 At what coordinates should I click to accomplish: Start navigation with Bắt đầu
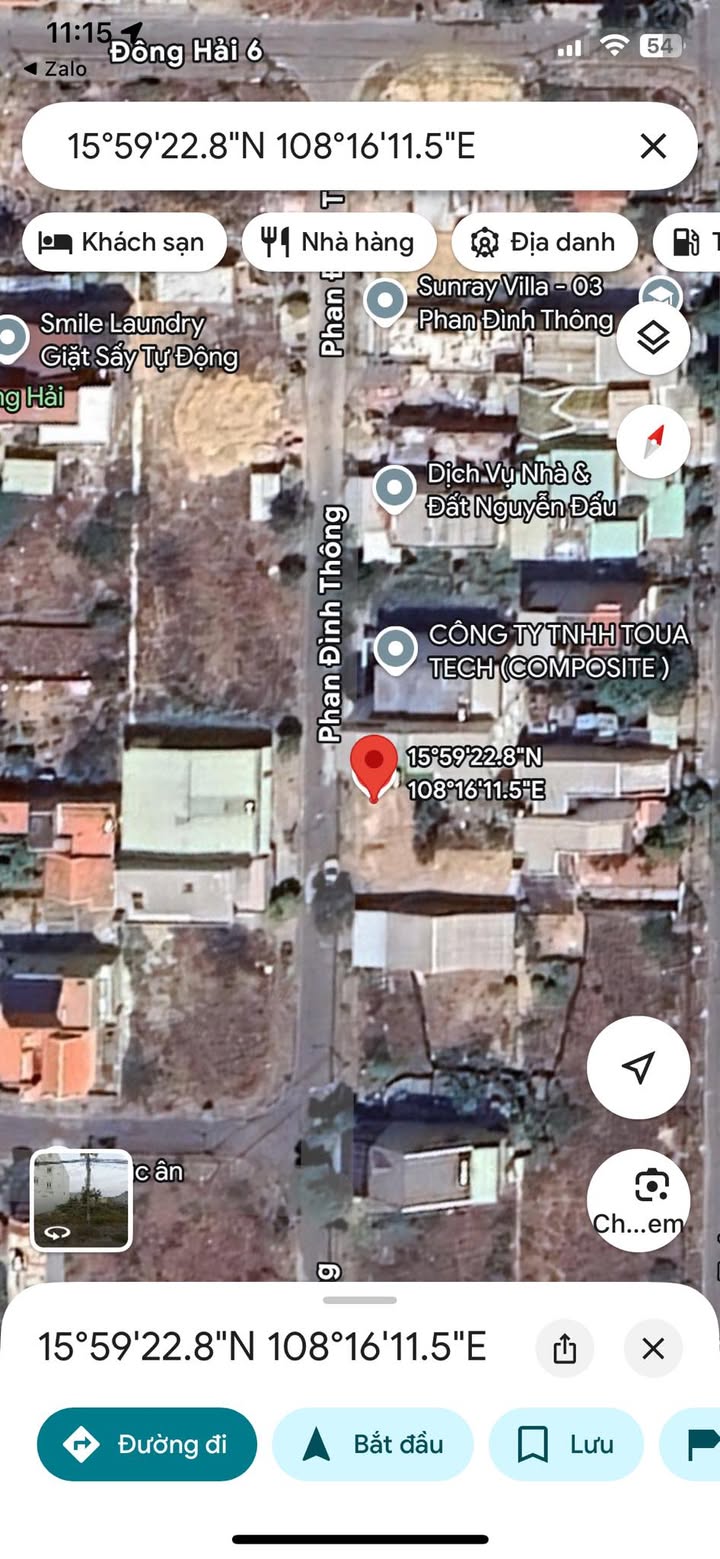373,1444
